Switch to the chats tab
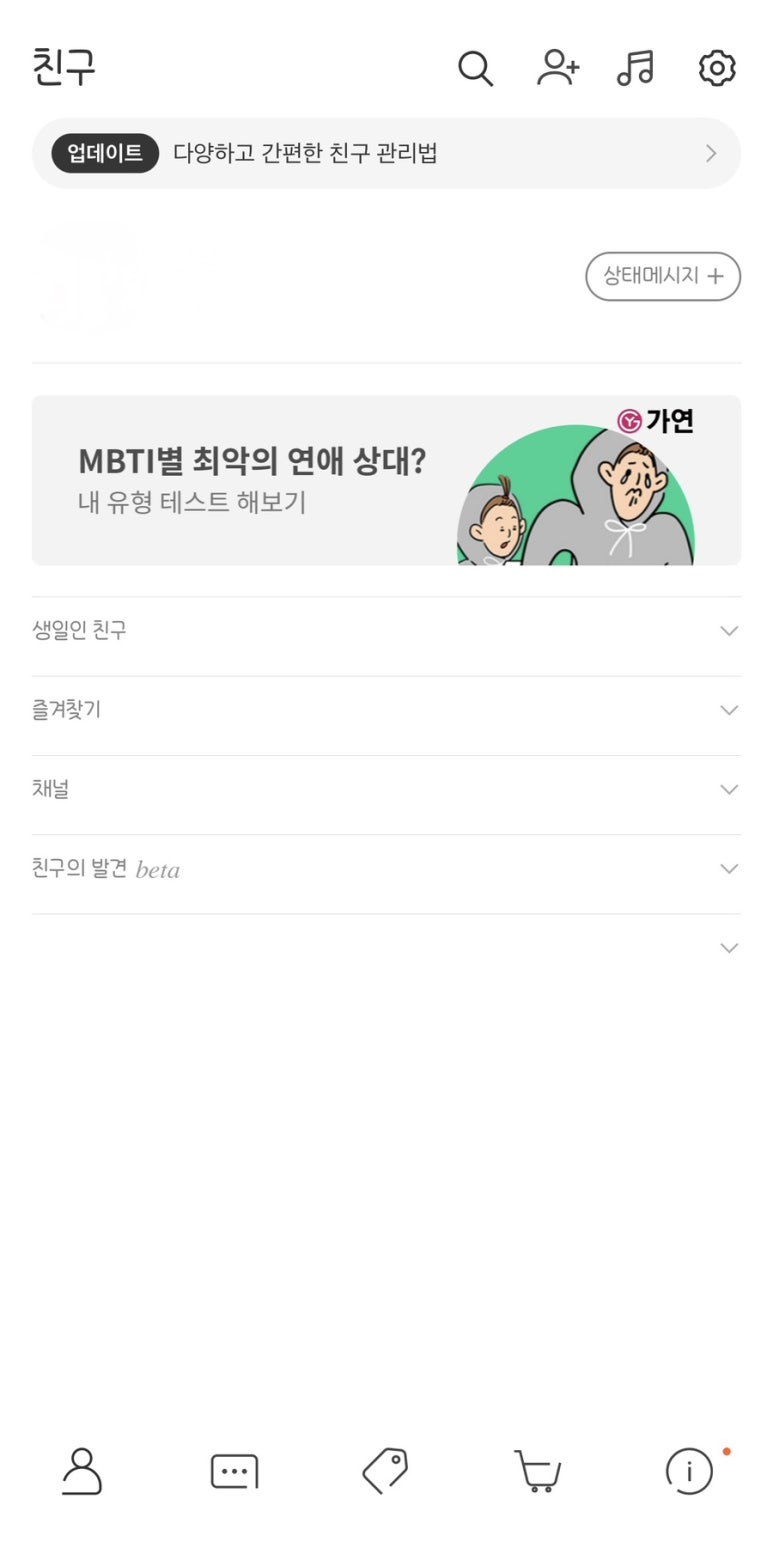The image size is (773, 1542). point(234,1471)
